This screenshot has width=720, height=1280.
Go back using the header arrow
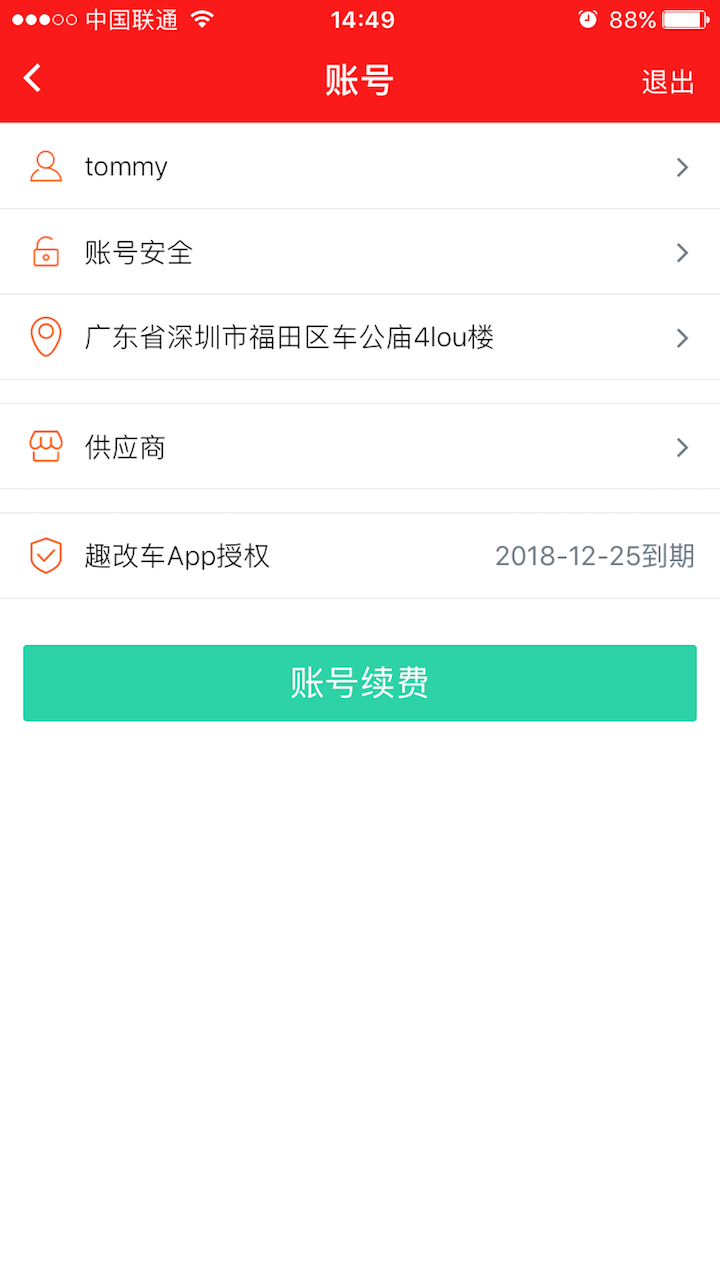pos(33,79)
